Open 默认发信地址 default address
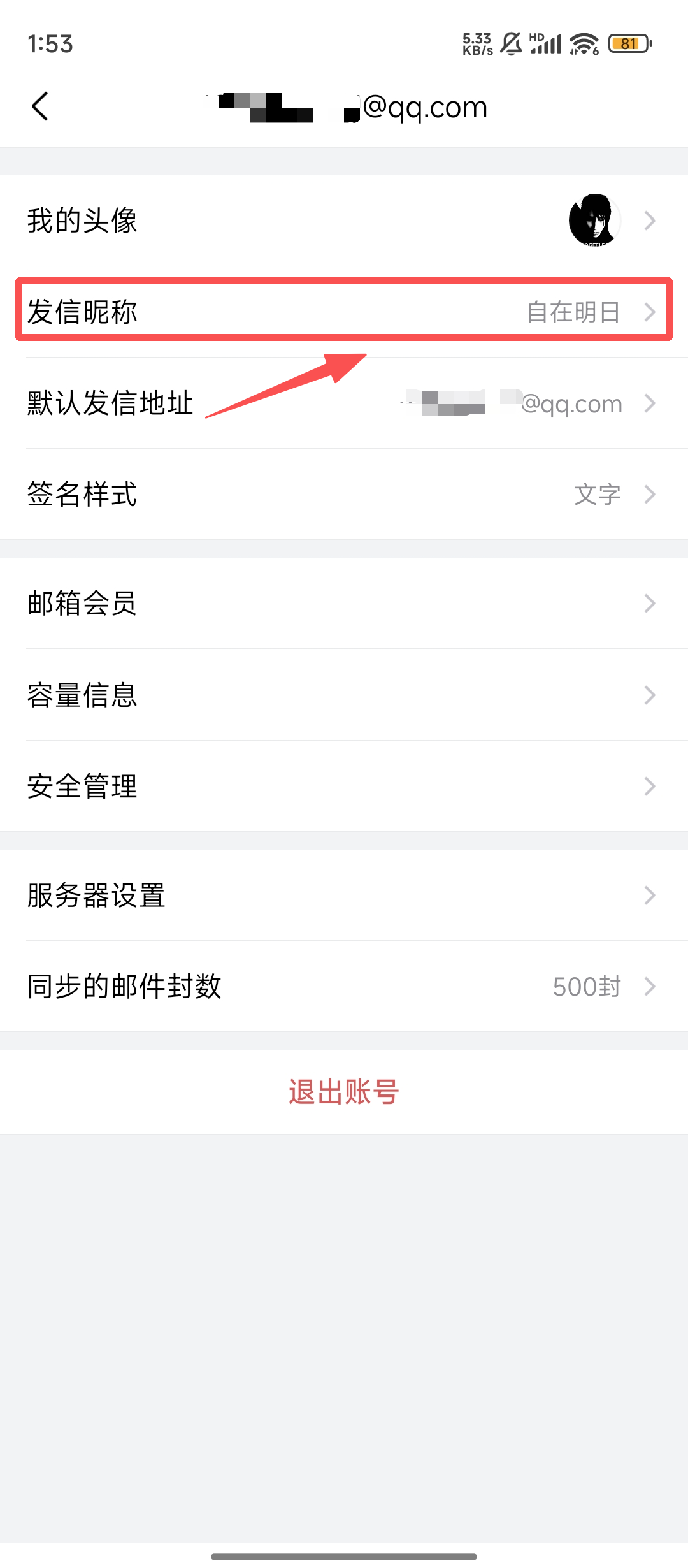The image size is (688, 1568). coord(344,403)
